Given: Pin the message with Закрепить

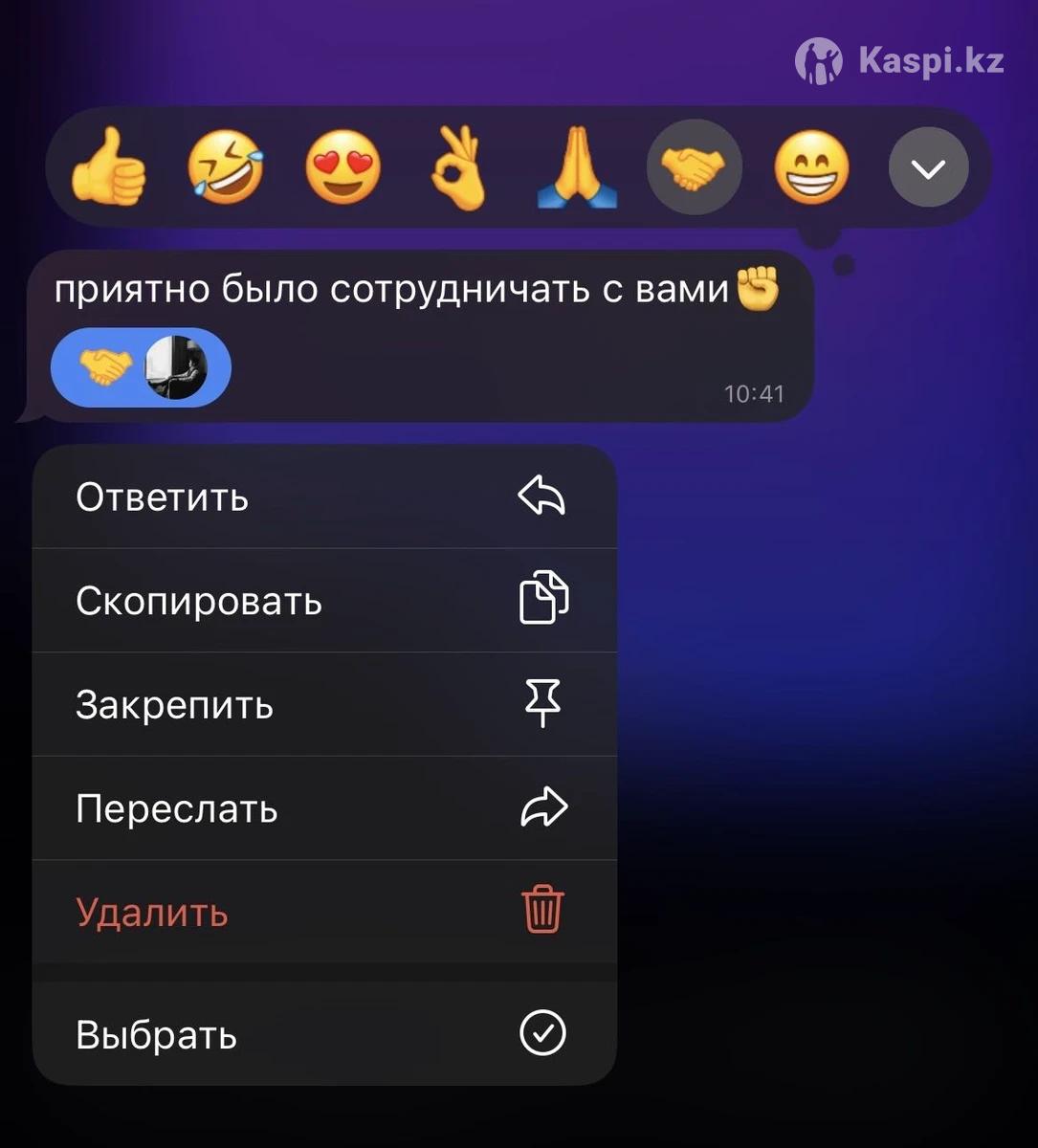Looking at the screenshot, I should (x=323, y=705).
